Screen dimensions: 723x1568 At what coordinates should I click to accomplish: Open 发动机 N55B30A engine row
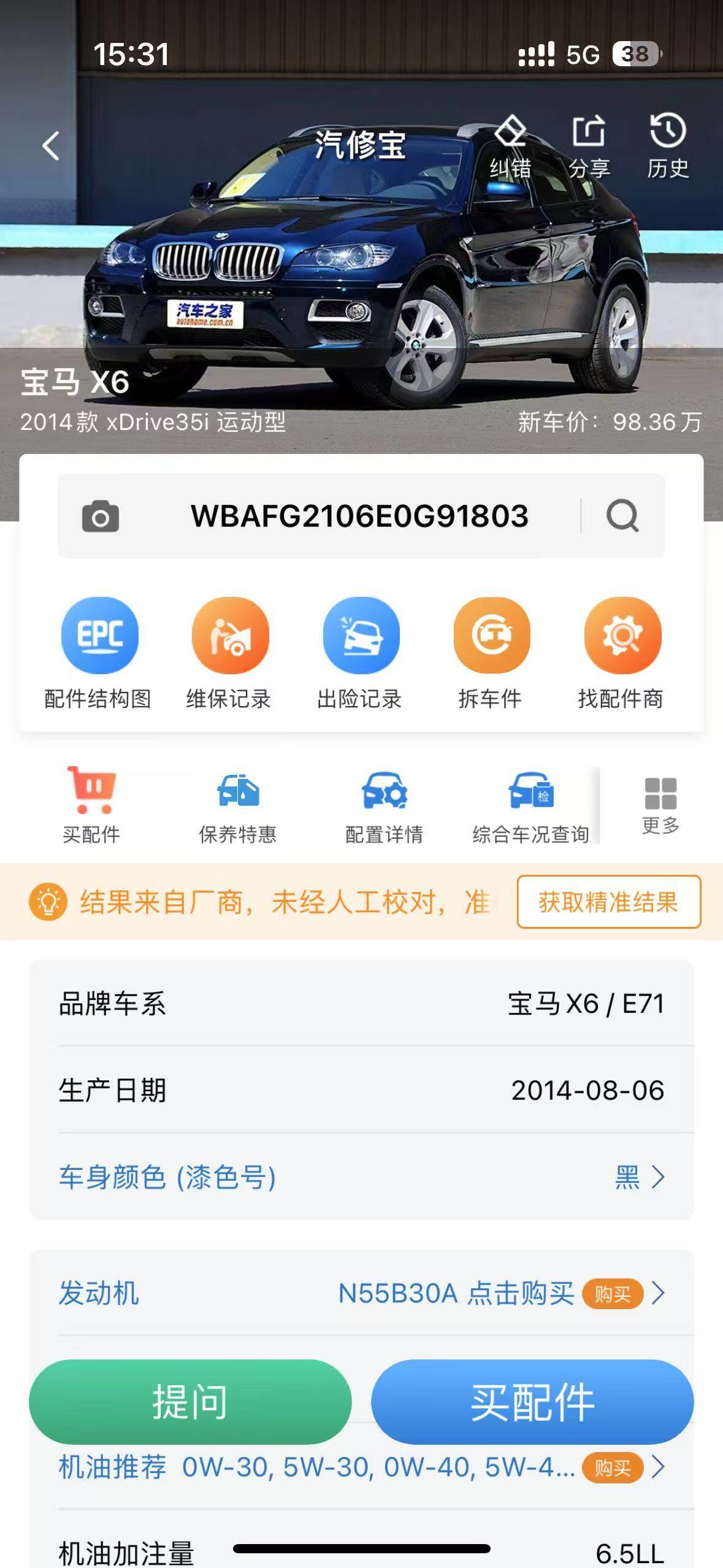tap(361, 1293)
